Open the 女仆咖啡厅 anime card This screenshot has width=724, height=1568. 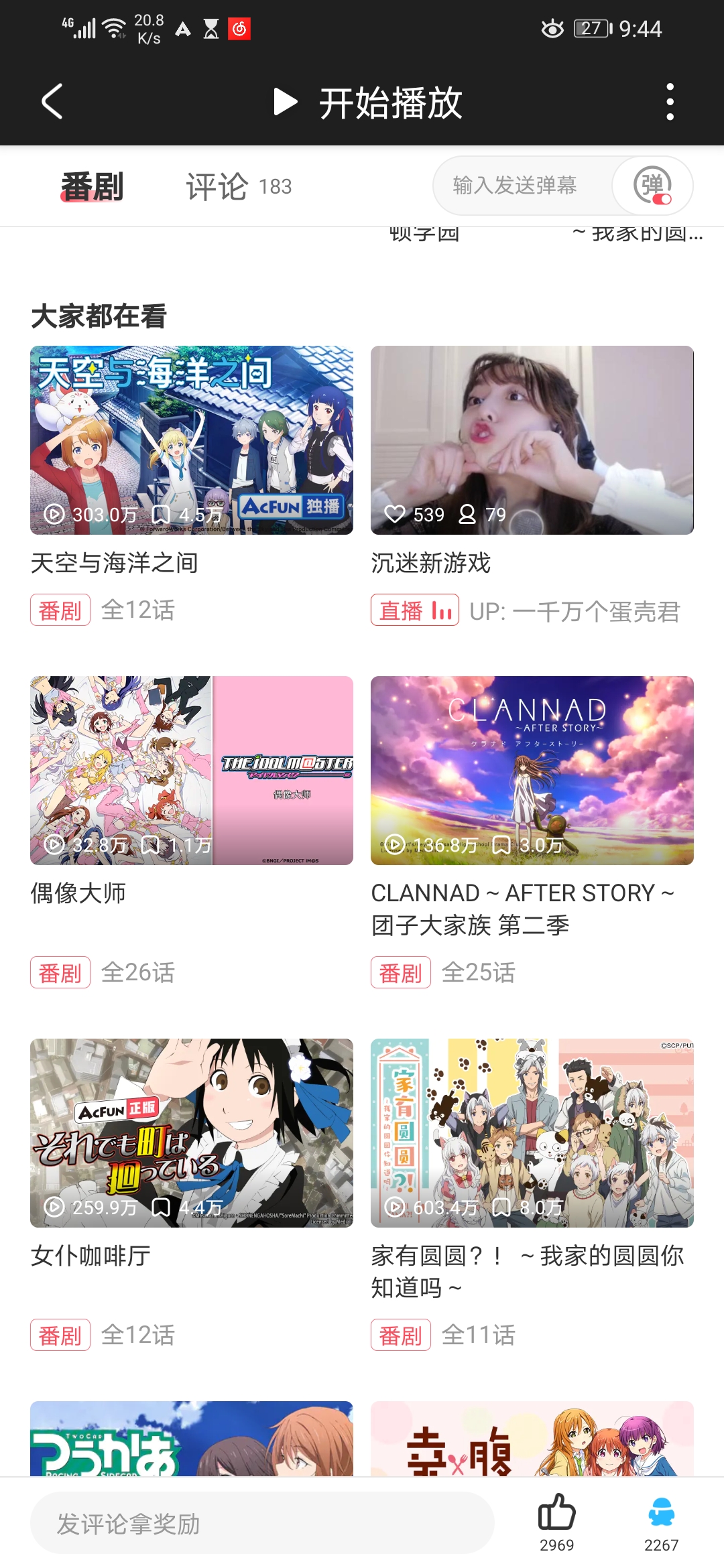point(192,1133)
